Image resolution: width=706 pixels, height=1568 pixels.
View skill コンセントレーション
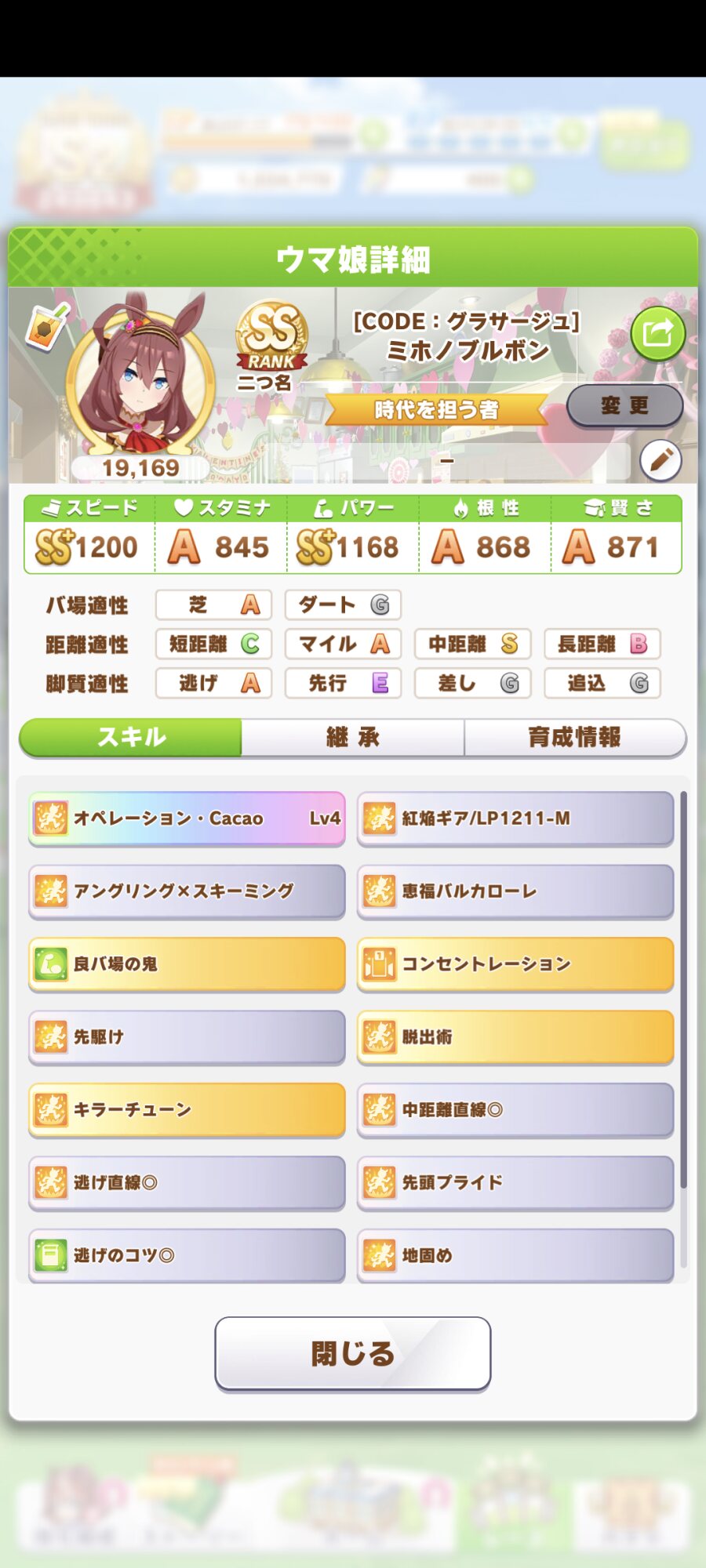point(515,964)
